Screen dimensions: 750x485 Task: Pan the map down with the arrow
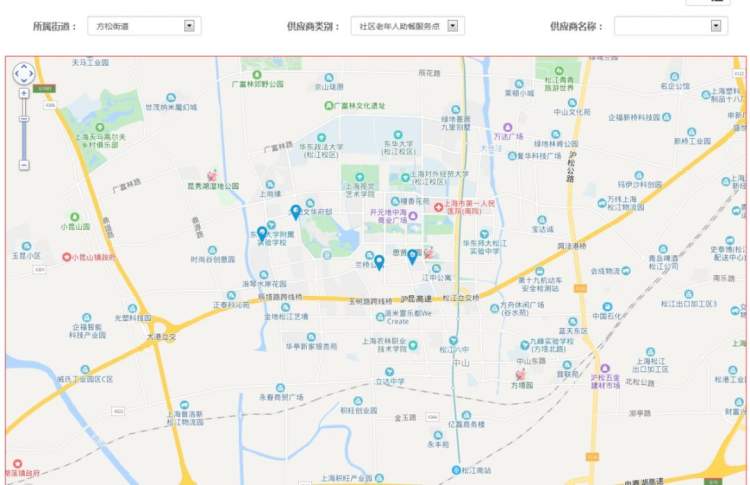coord(24,82)
